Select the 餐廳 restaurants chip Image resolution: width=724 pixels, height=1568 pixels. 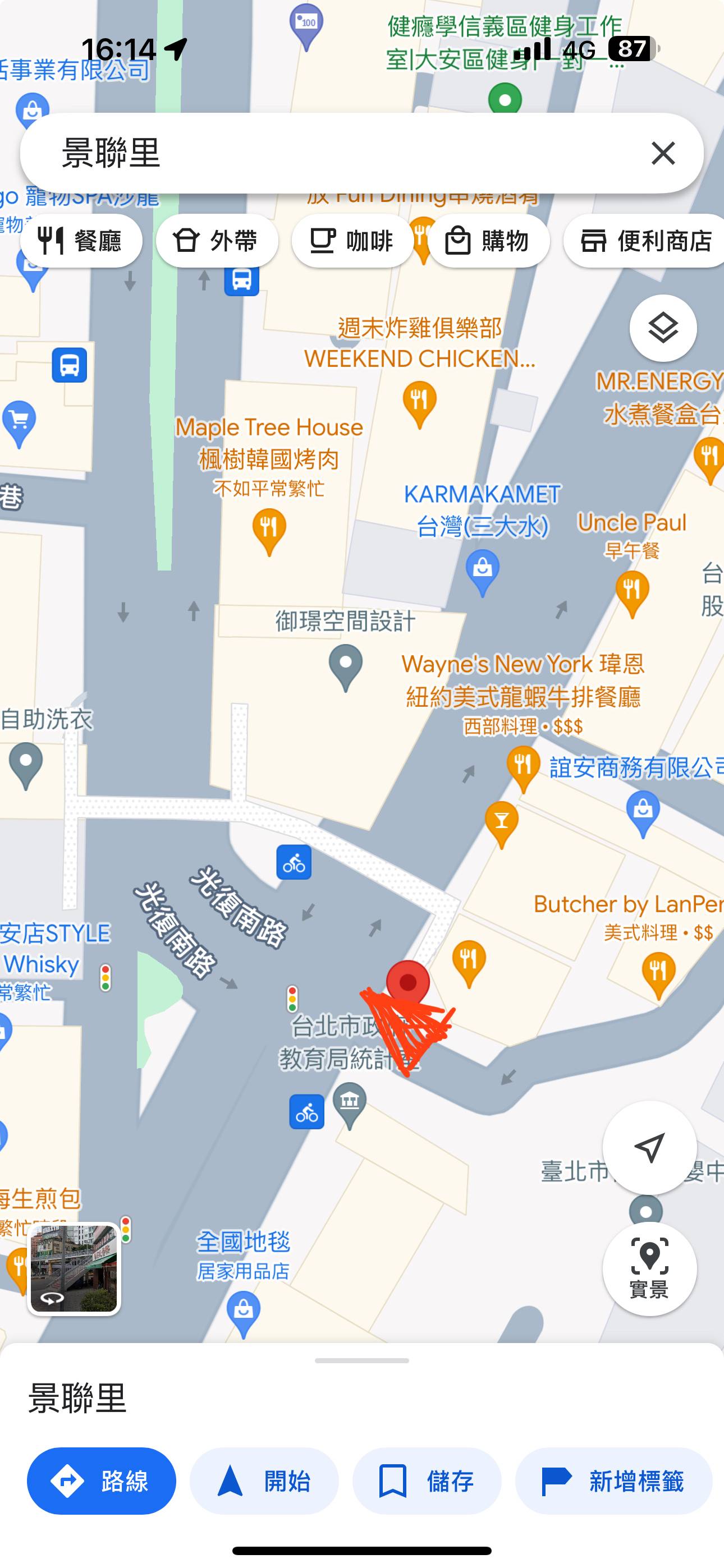coord(81,241)
